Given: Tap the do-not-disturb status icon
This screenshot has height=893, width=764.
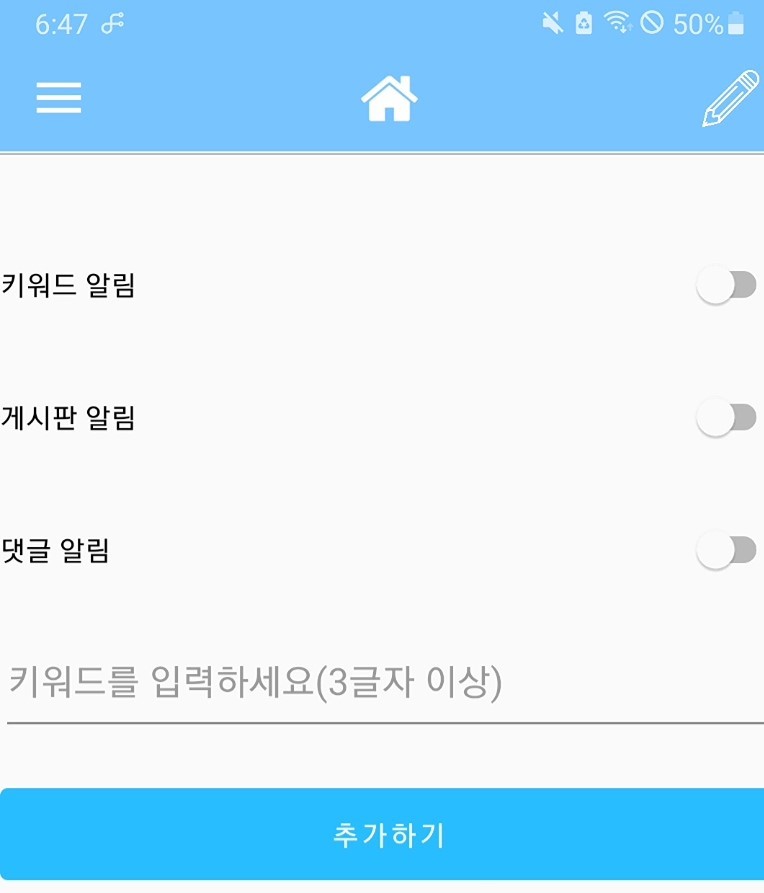Looking at the screenshot, I should [x=654, y=22].
